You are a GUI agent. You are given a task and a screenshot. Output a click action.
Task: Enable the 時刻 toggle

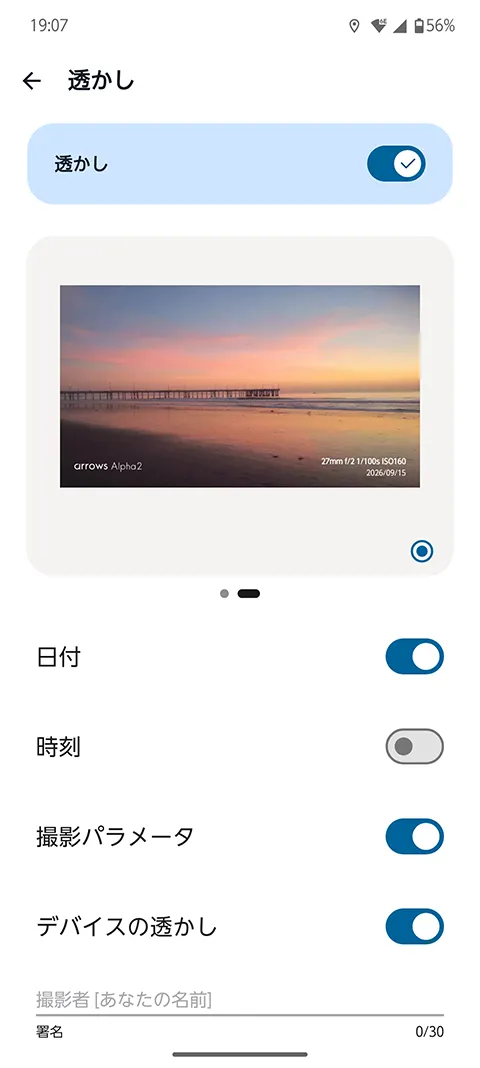(x=414, y=747)
